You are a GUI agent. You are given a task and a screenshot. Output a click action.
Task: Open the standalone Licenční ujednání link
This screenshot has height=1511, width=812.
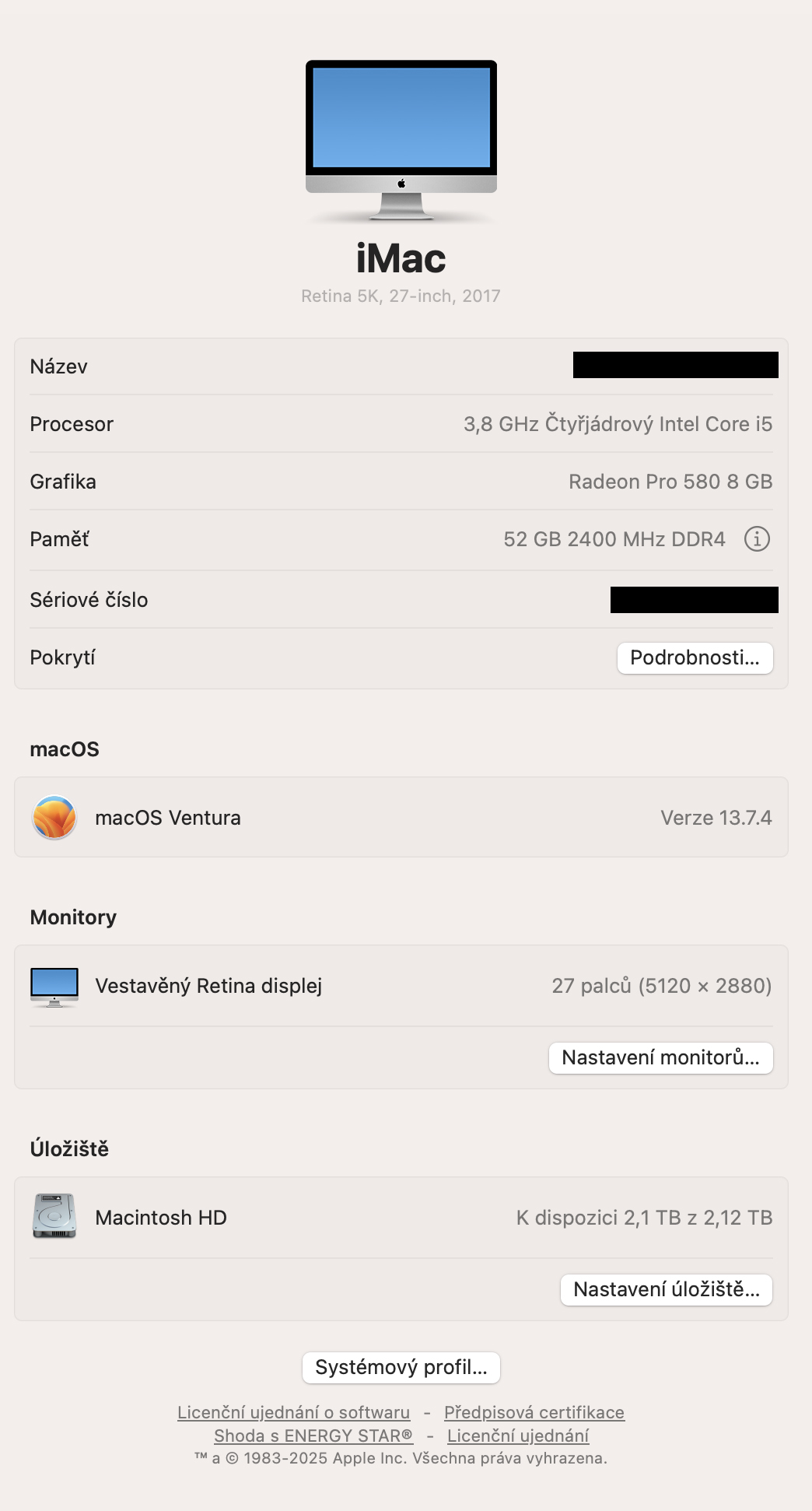click(518, 1436)
